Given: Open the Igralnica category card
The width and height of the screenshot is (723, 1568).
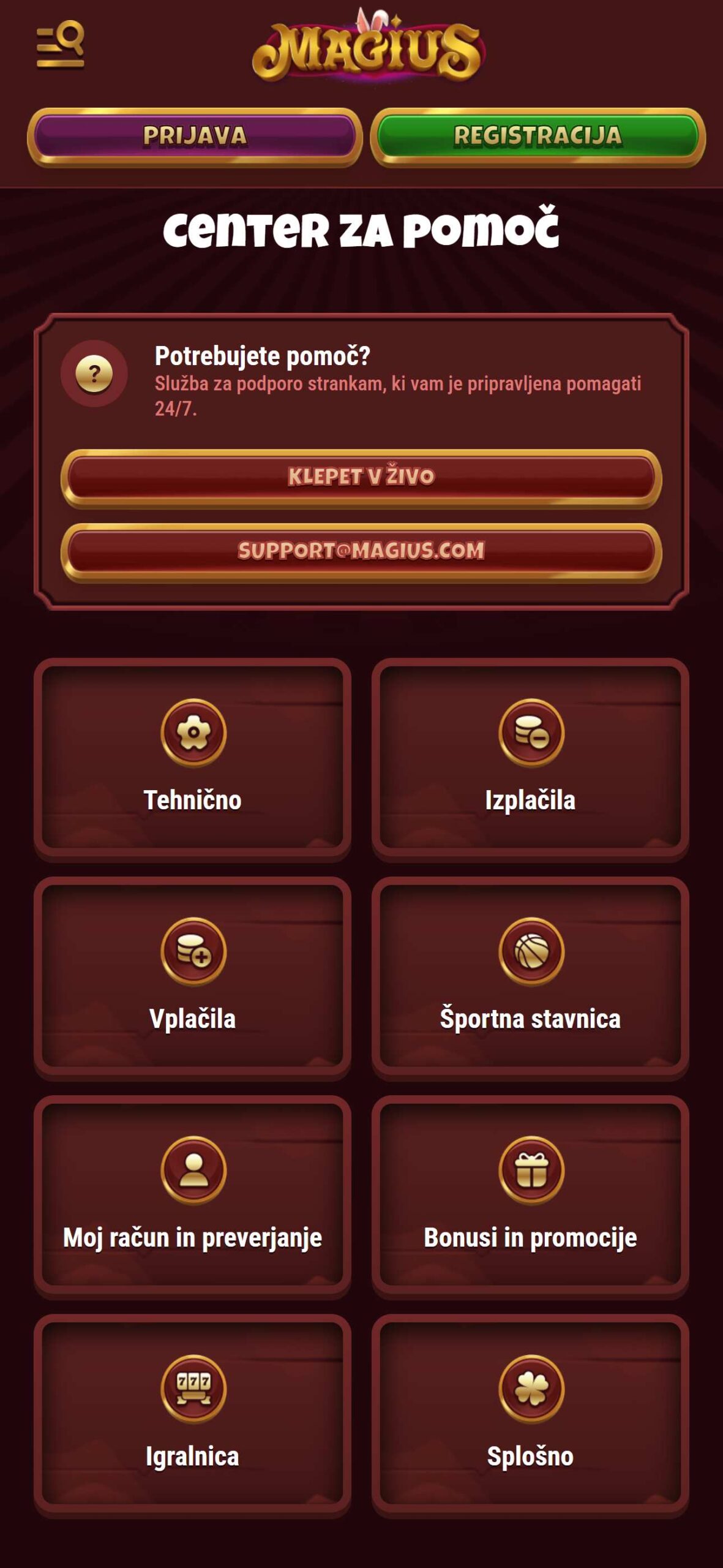Looking at the screenshot, I should click(192, 1414).
